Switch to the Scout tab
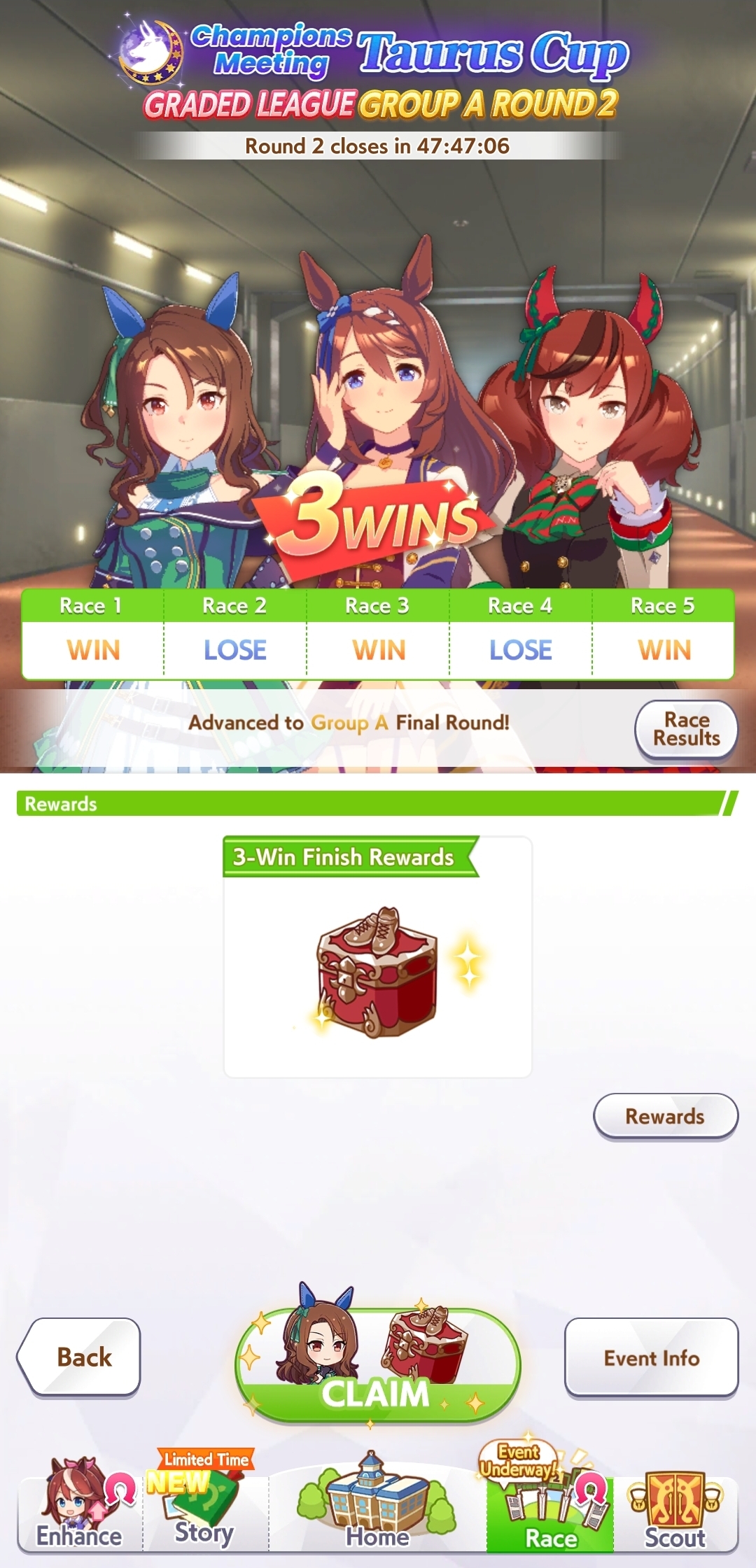Image resolution: width=756 pixels, height=1568 pixels. (675, 1509)
